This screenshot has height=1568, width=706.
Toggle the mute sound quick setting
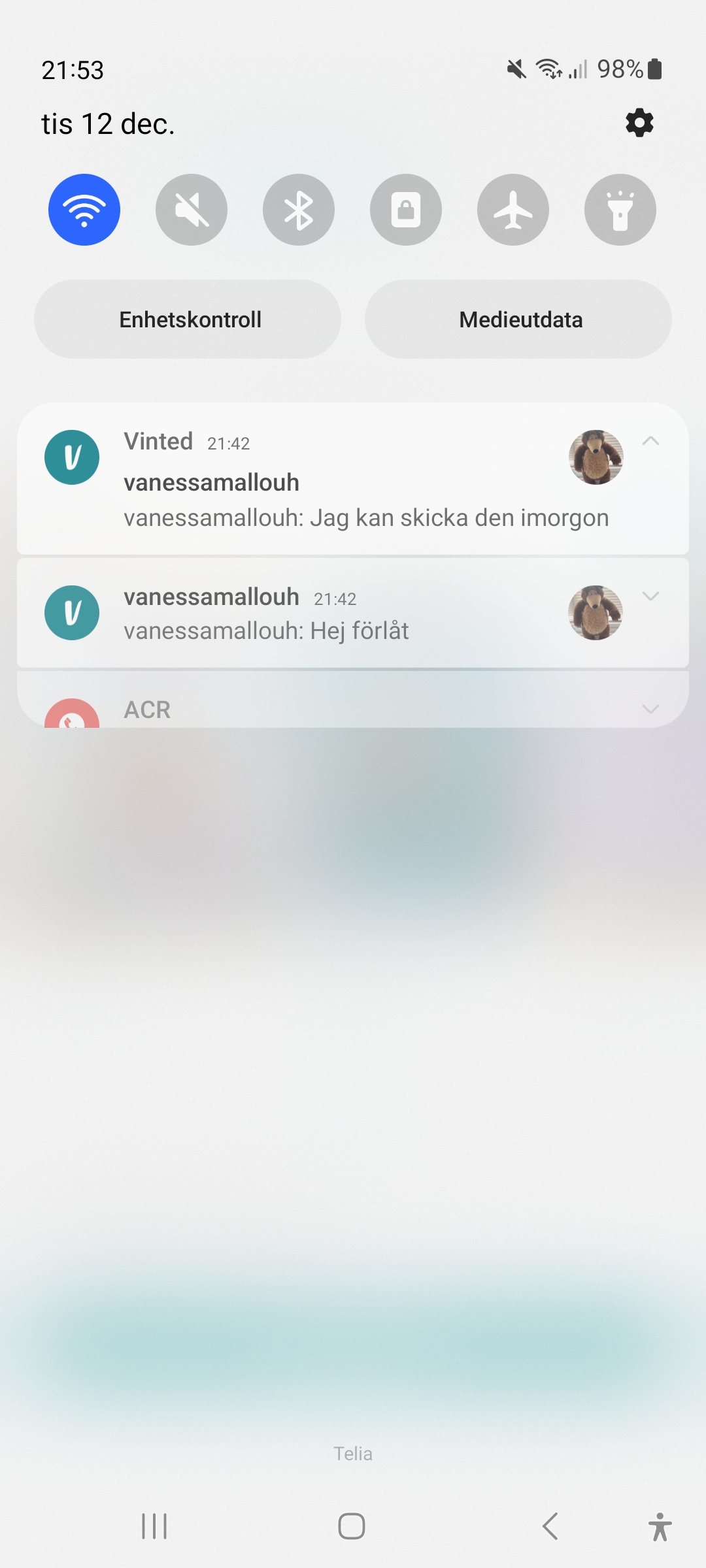192,210
